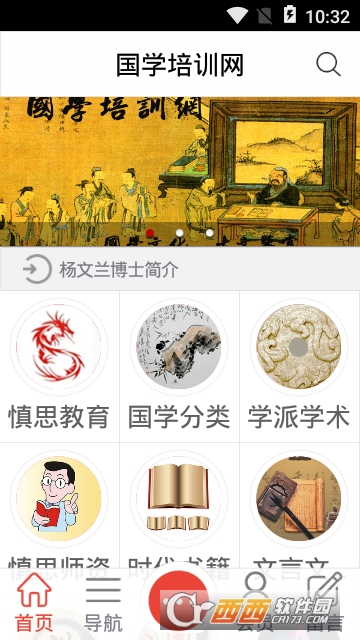Go to the 留言 message tab
Screen dimensions: 360x640
point(325,602)
